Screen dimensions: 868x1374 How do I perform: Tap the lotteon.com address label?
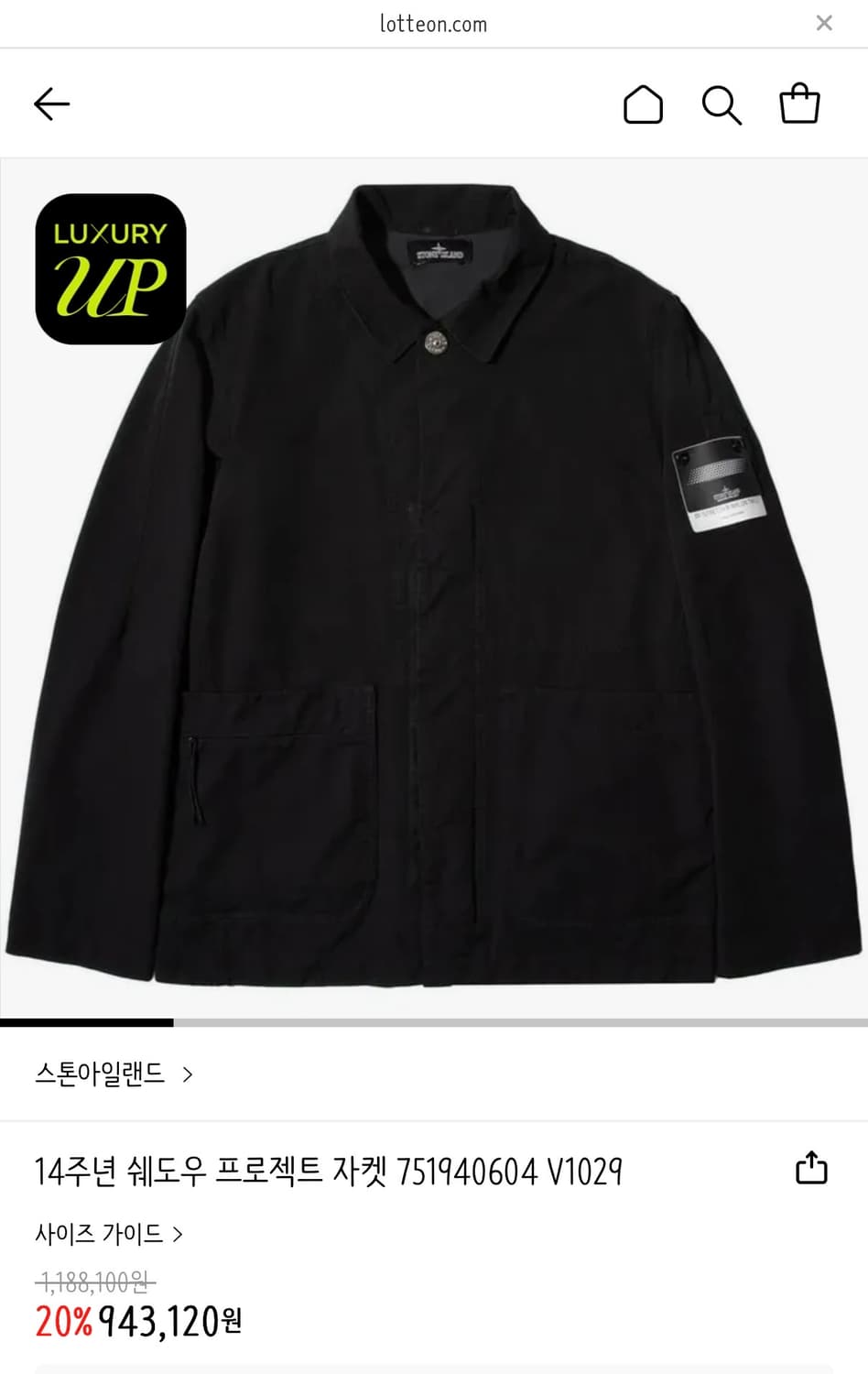pos(434,23)
